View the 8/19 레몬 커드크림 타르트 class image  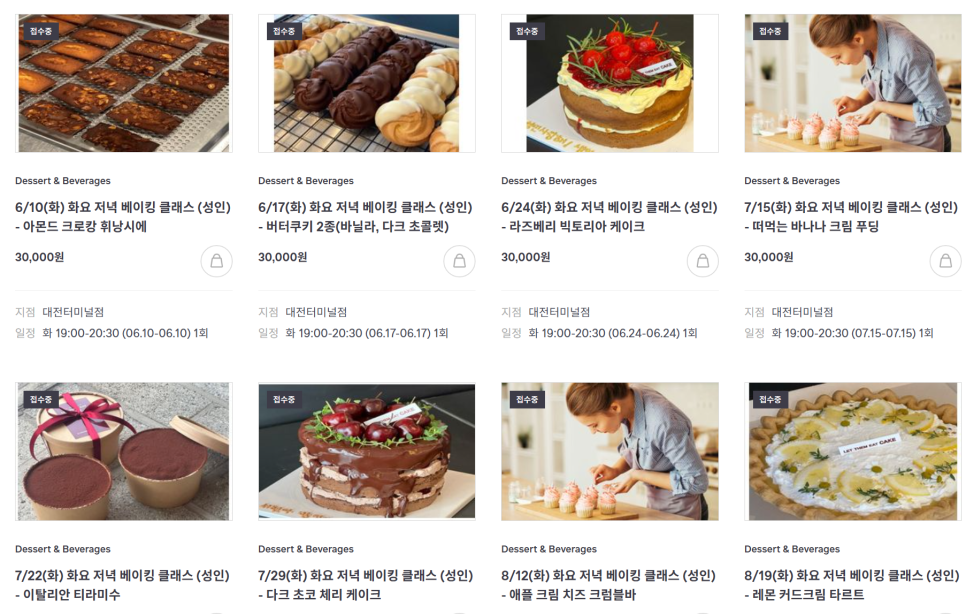click(x=852, y=451)
